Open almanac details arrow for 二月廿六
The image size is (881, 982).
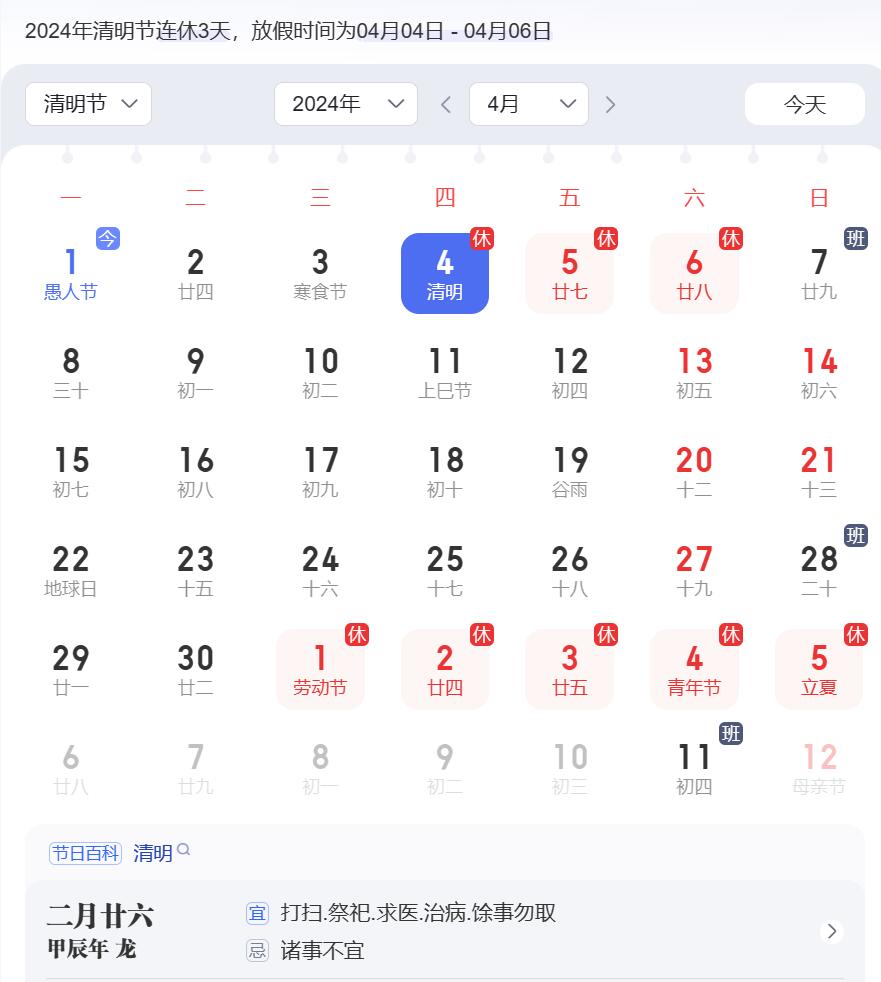[x=831, y=931]
